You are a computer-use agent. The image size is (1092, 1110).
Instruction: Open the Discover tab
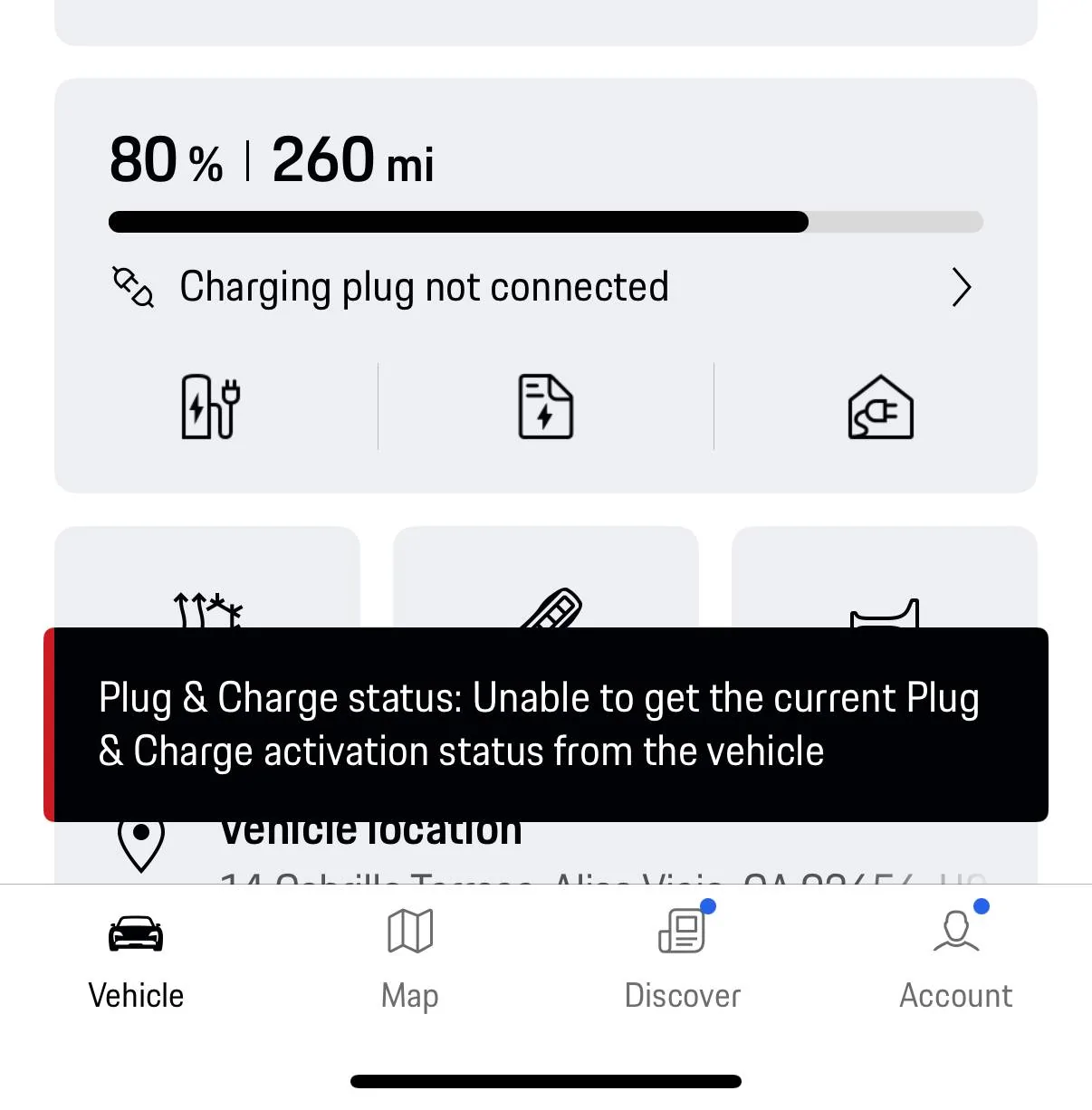[x=682, y=960]
